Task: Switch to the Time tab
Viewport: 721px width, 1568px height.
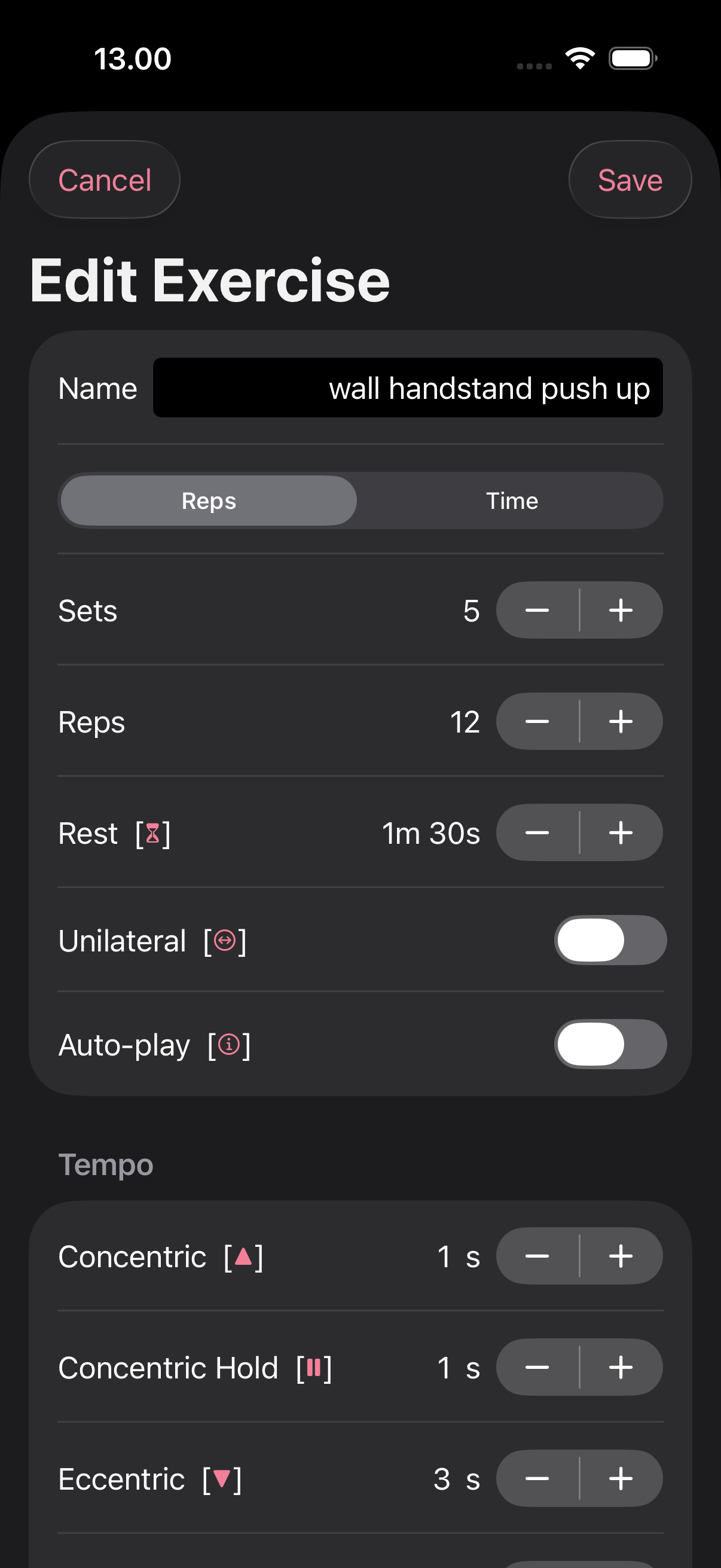Action: (512, 501)
